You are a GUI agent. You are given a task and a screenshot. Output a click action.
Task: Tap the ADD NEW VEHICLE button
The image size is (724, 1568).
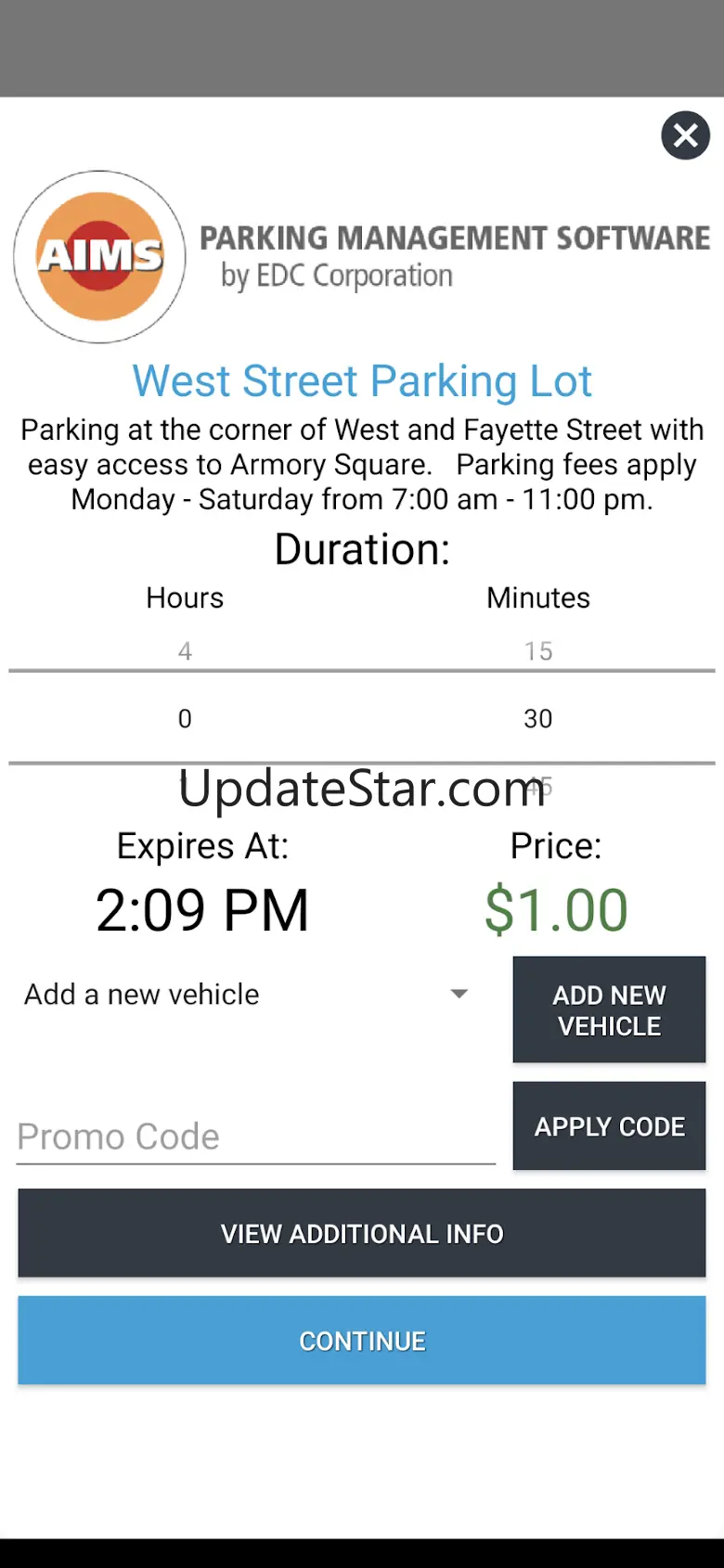click(609, 1009)
